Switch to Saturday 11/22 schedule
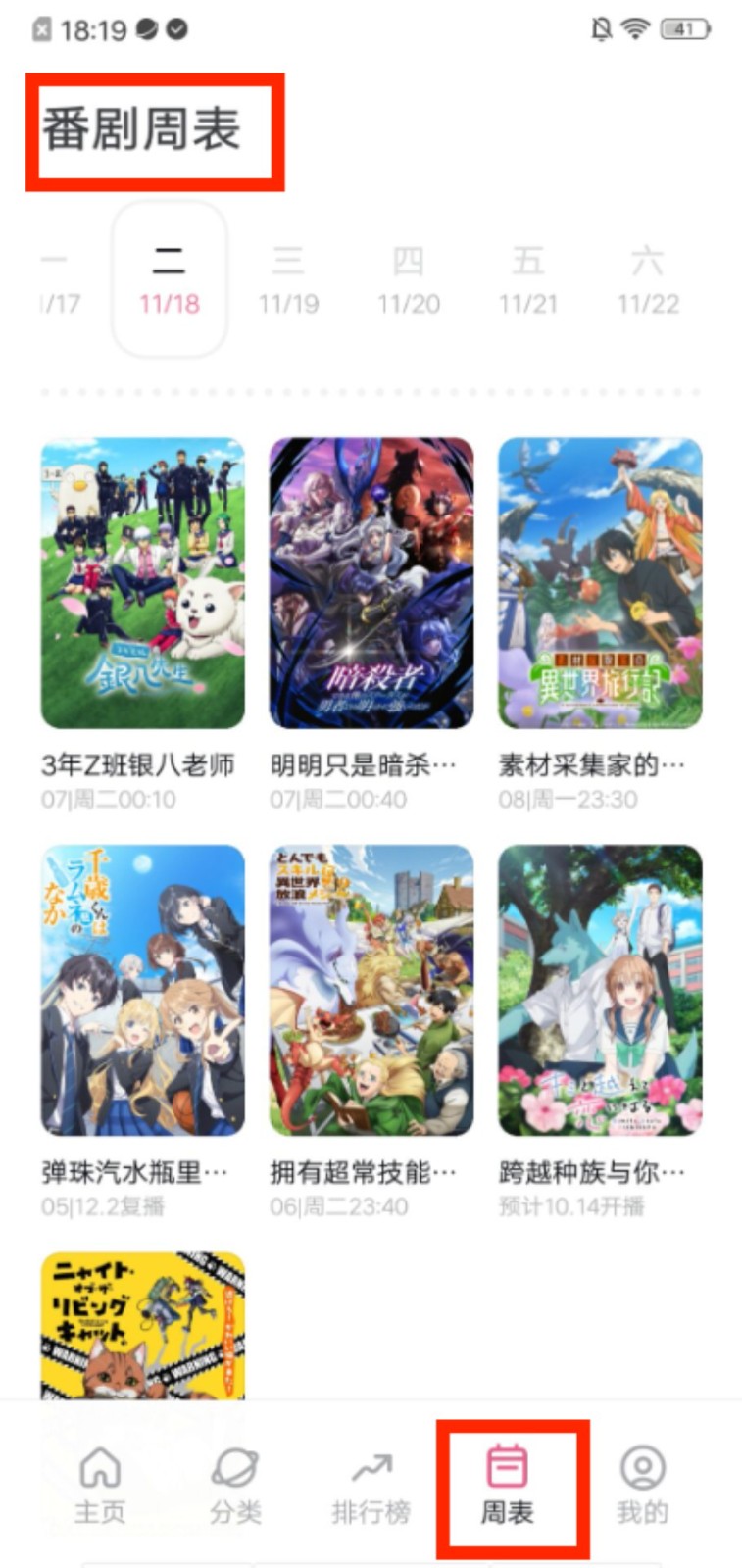This screenshot has width=742, height=1568. point(648,280)
